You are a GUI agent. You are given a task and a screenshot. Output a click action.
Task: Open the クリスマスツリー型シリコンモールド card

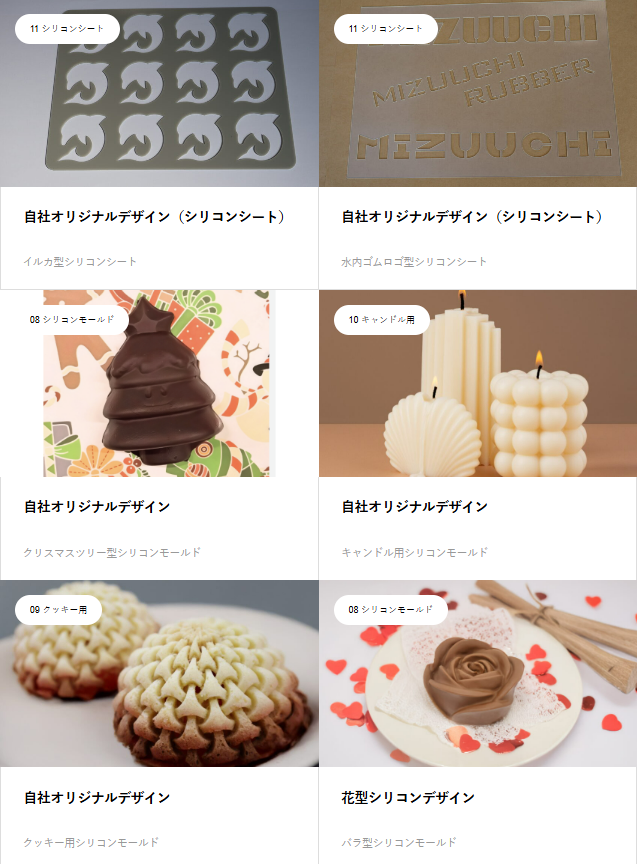[159, 435]
